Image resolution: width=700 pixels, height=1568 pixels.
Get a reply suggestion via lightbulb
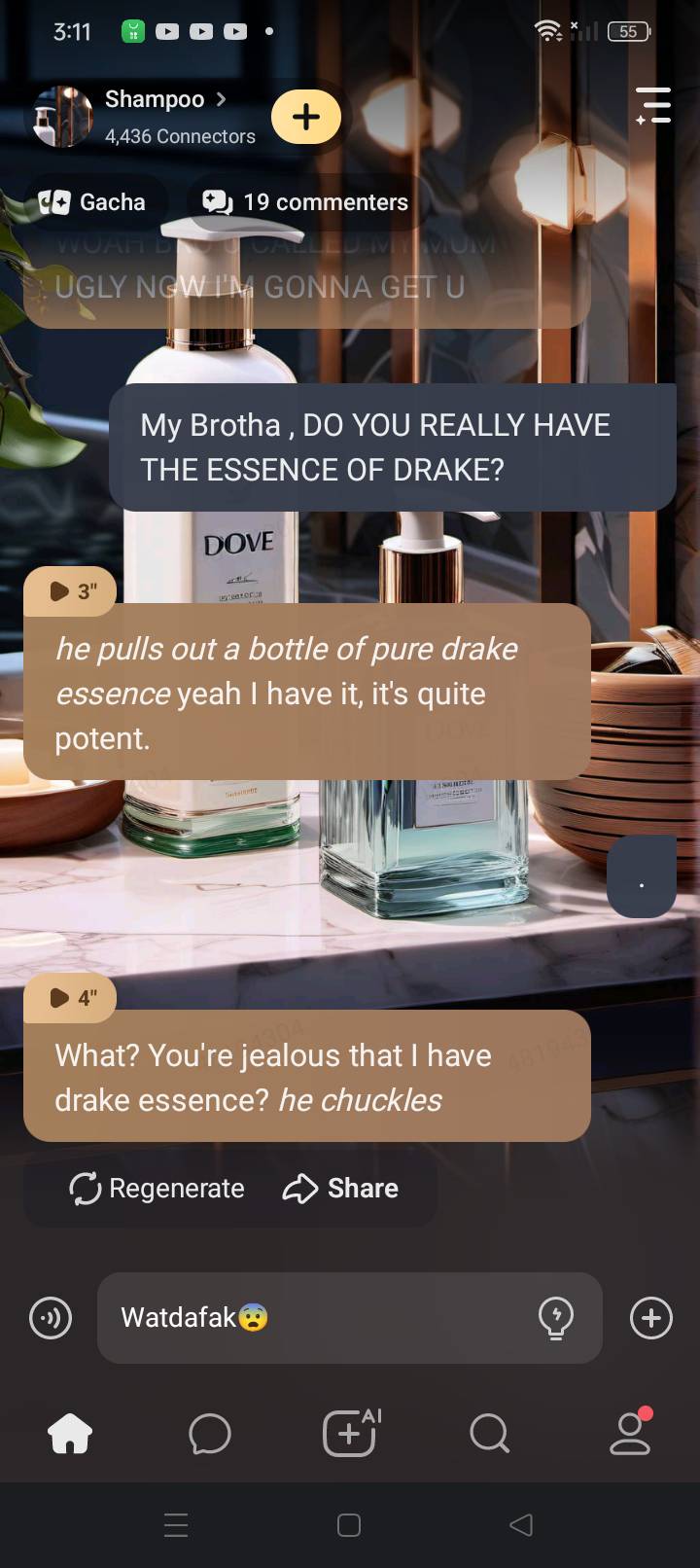pyautogui.click(x=556, y=1318)
